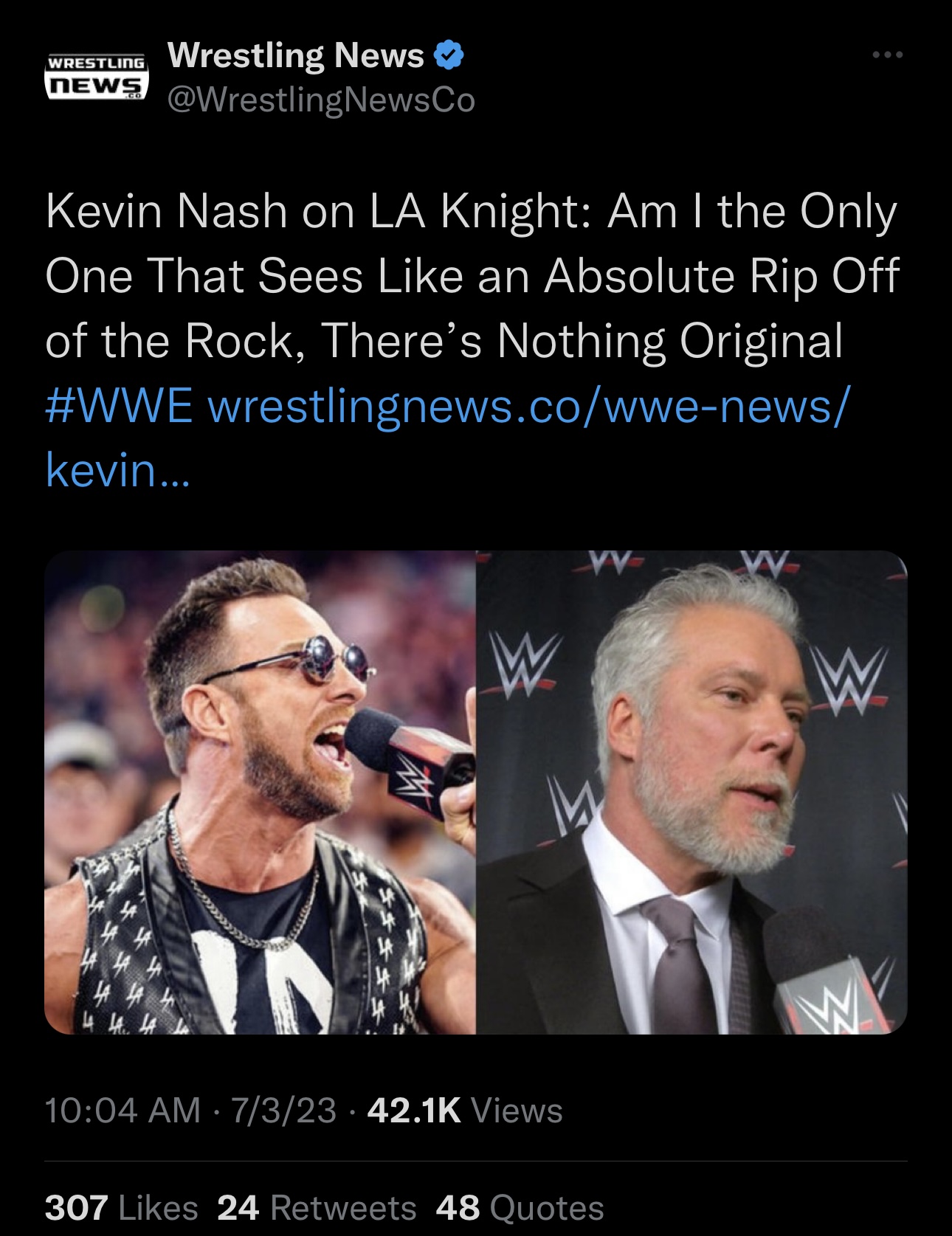
Task: Show the 48 Quotes list
Action: (520, 1208)
